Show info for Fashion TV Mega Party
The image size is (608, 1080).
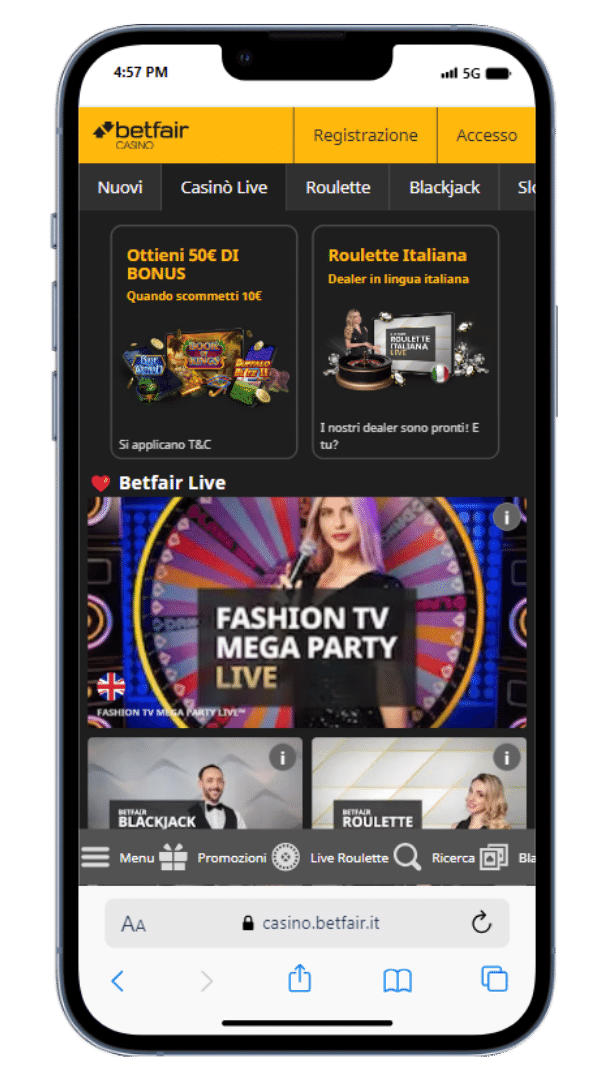507,517
